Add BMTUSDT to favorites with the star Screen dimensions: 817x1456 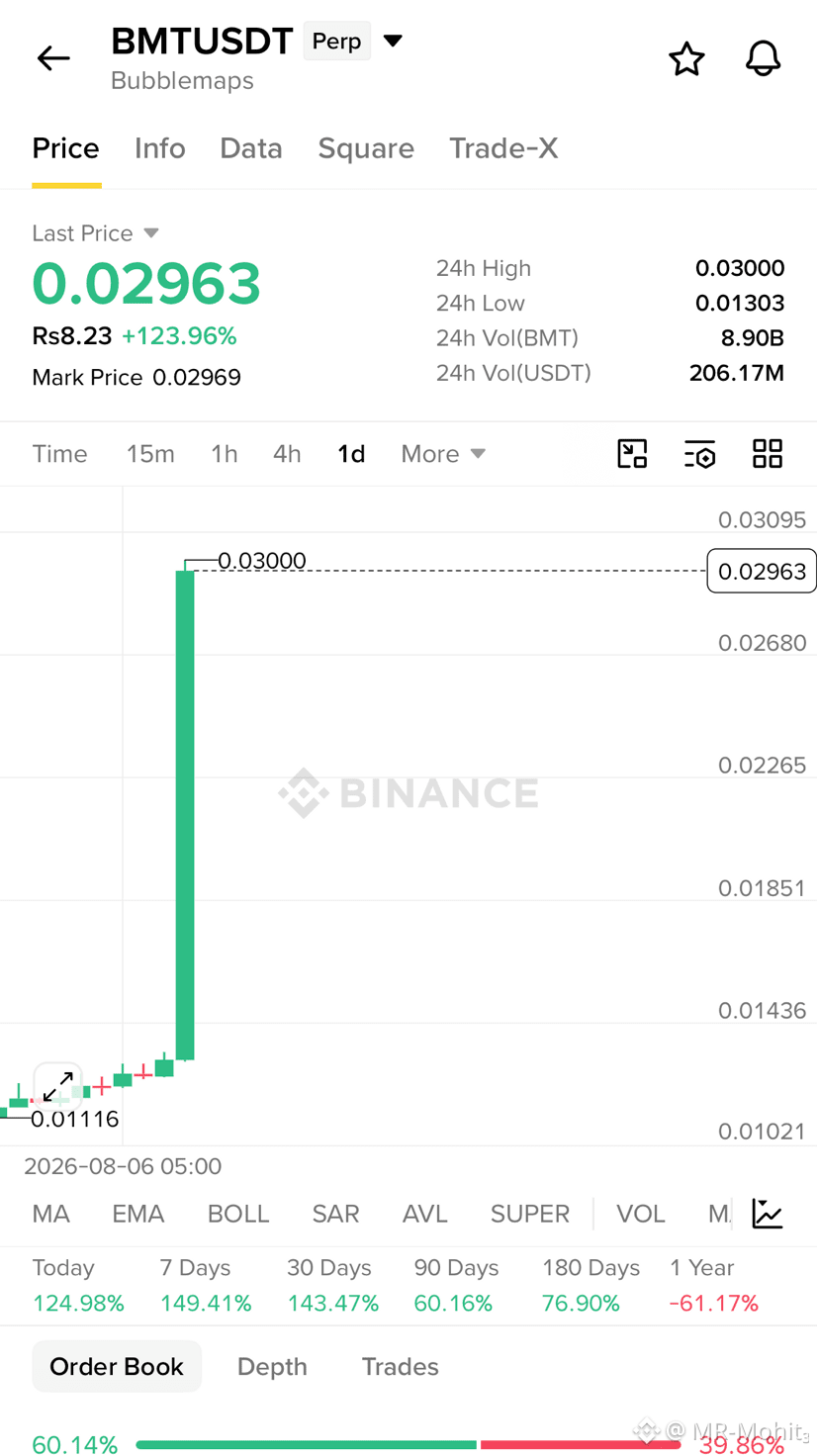coord(686,59)
